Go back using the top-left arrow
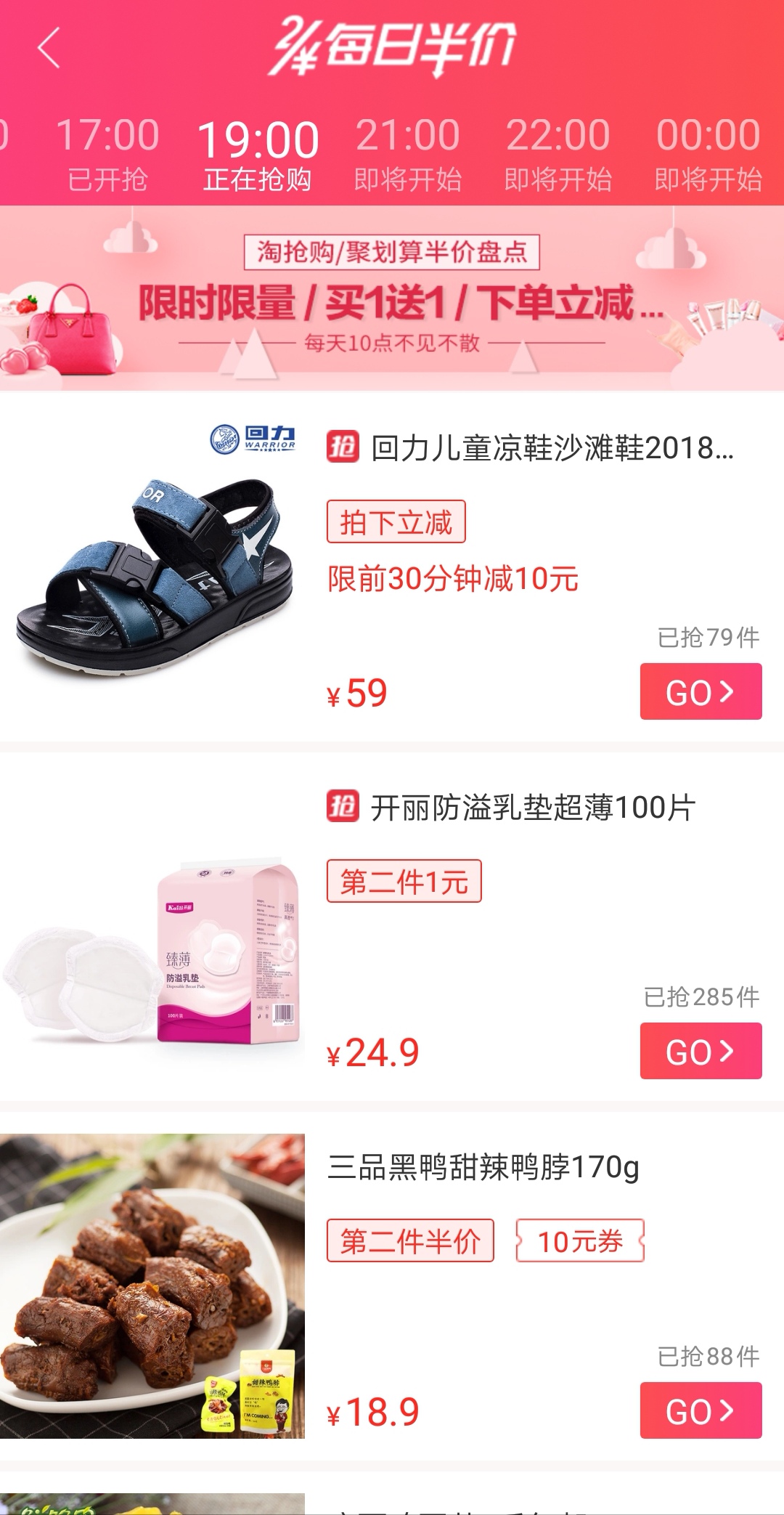This screenshot has height=1515, width=784. click(x=49, y=48)
